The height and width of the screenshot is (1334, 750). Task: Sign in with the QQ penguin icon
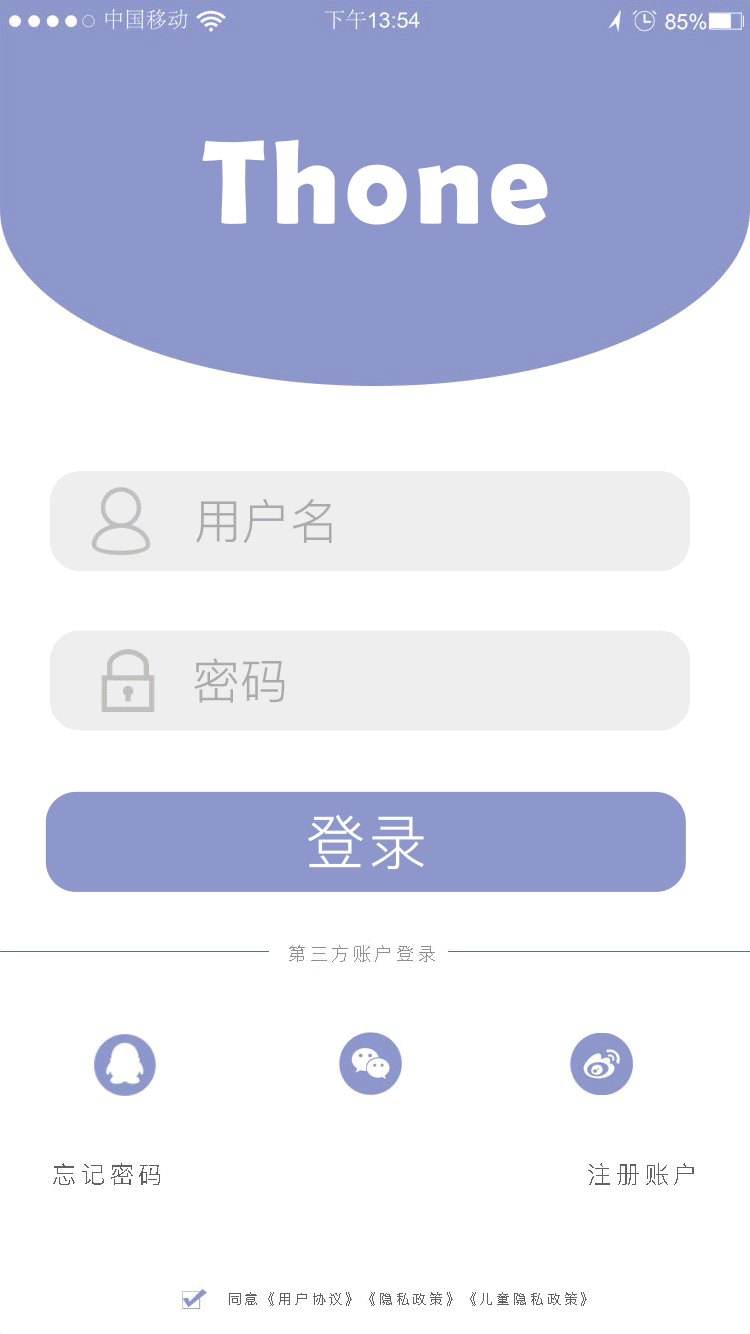click(125, 1064)
